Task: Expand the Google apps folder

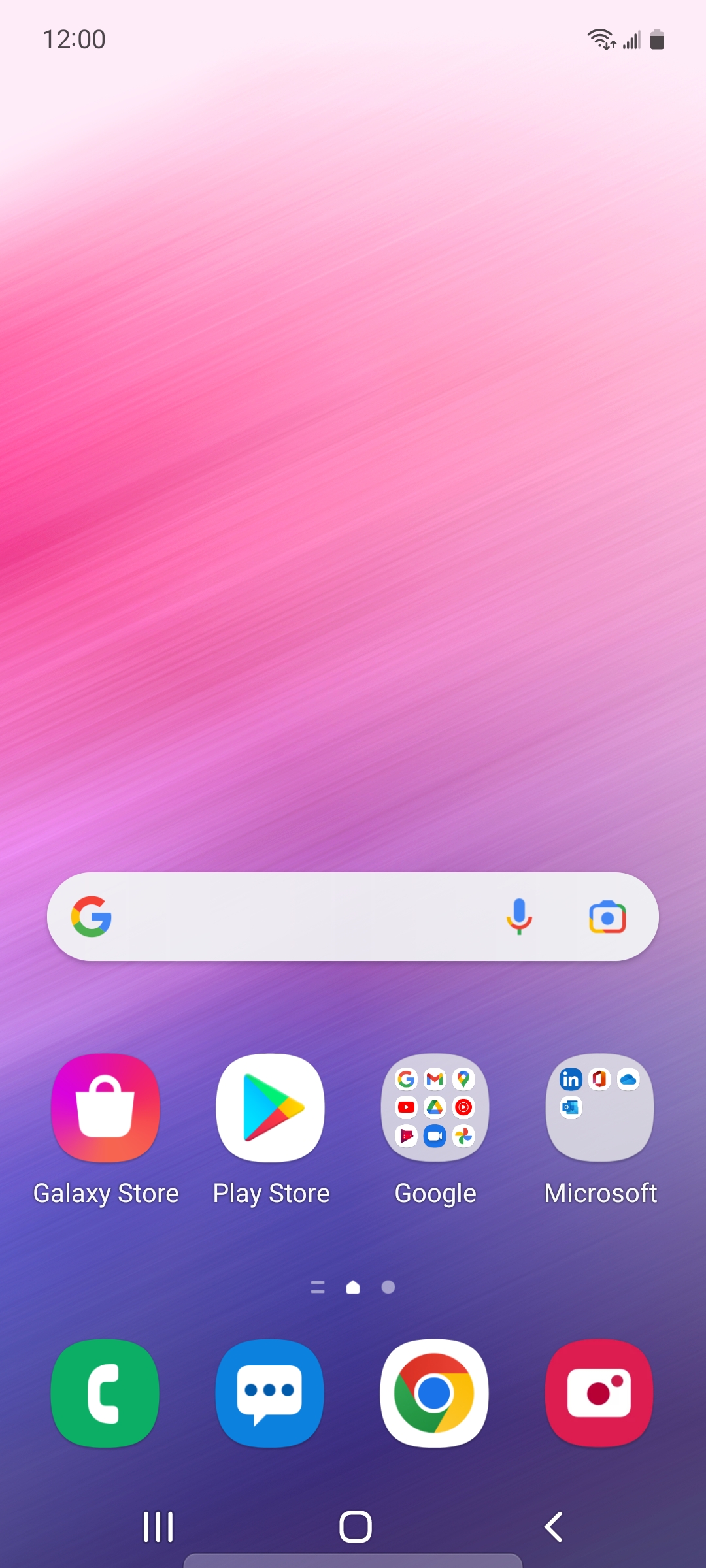Action: pos(435,1108)
